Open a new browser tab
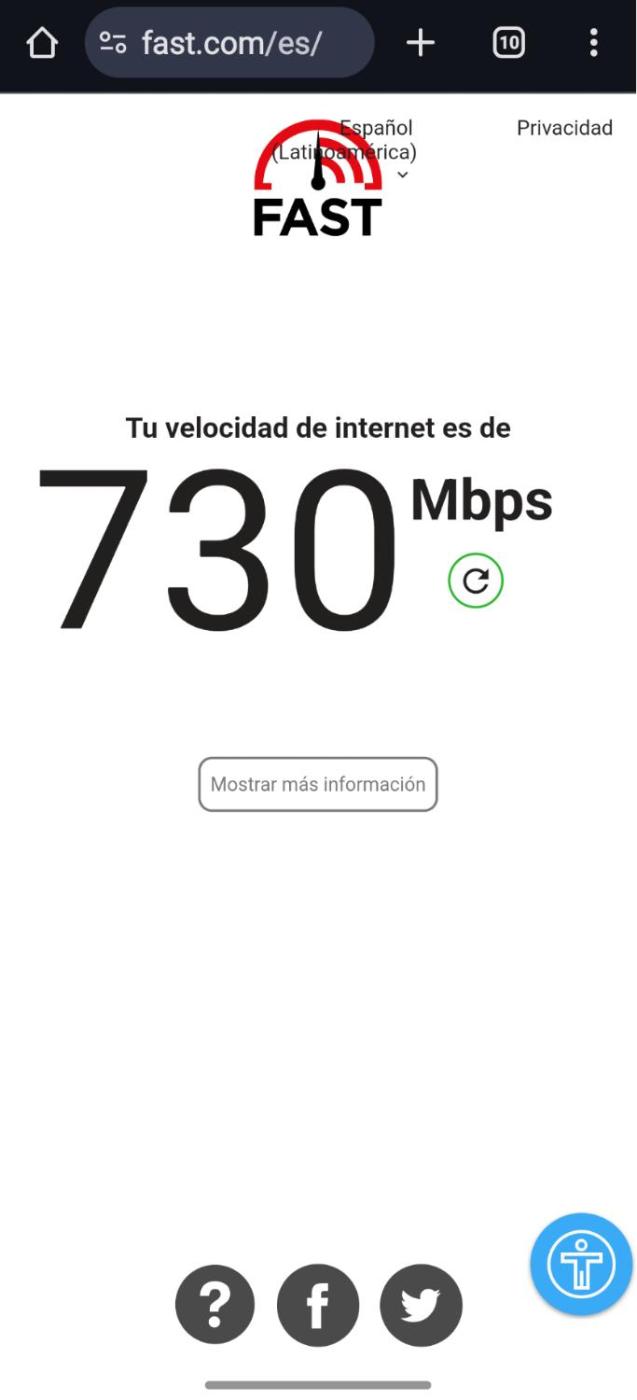Viewport: 637px width, 1400px height. click(420, 43)
